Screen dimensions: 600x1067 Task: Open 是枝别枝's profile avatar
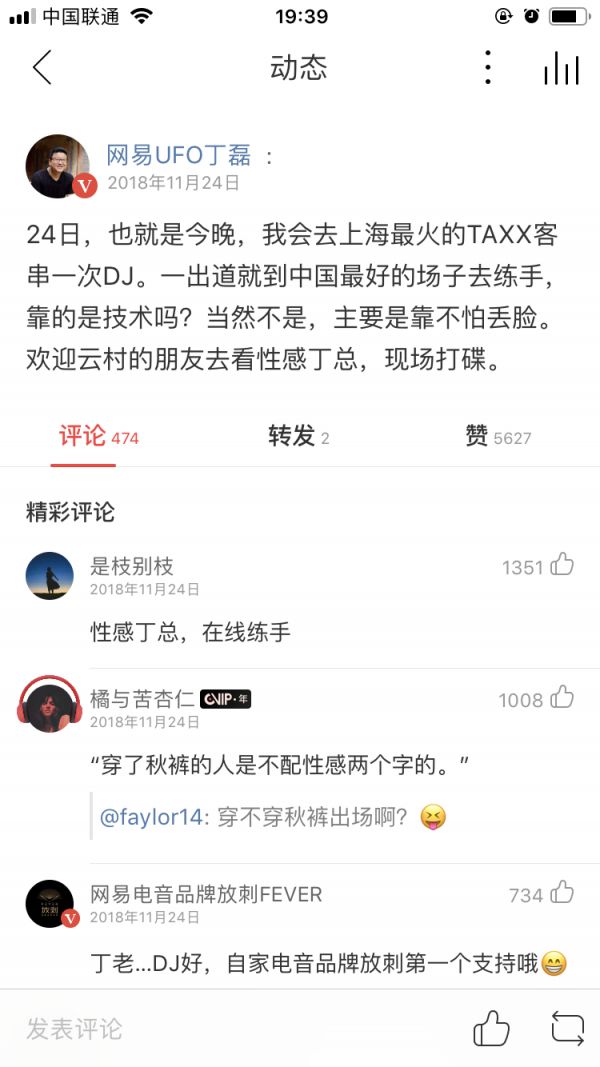(50, 576)
